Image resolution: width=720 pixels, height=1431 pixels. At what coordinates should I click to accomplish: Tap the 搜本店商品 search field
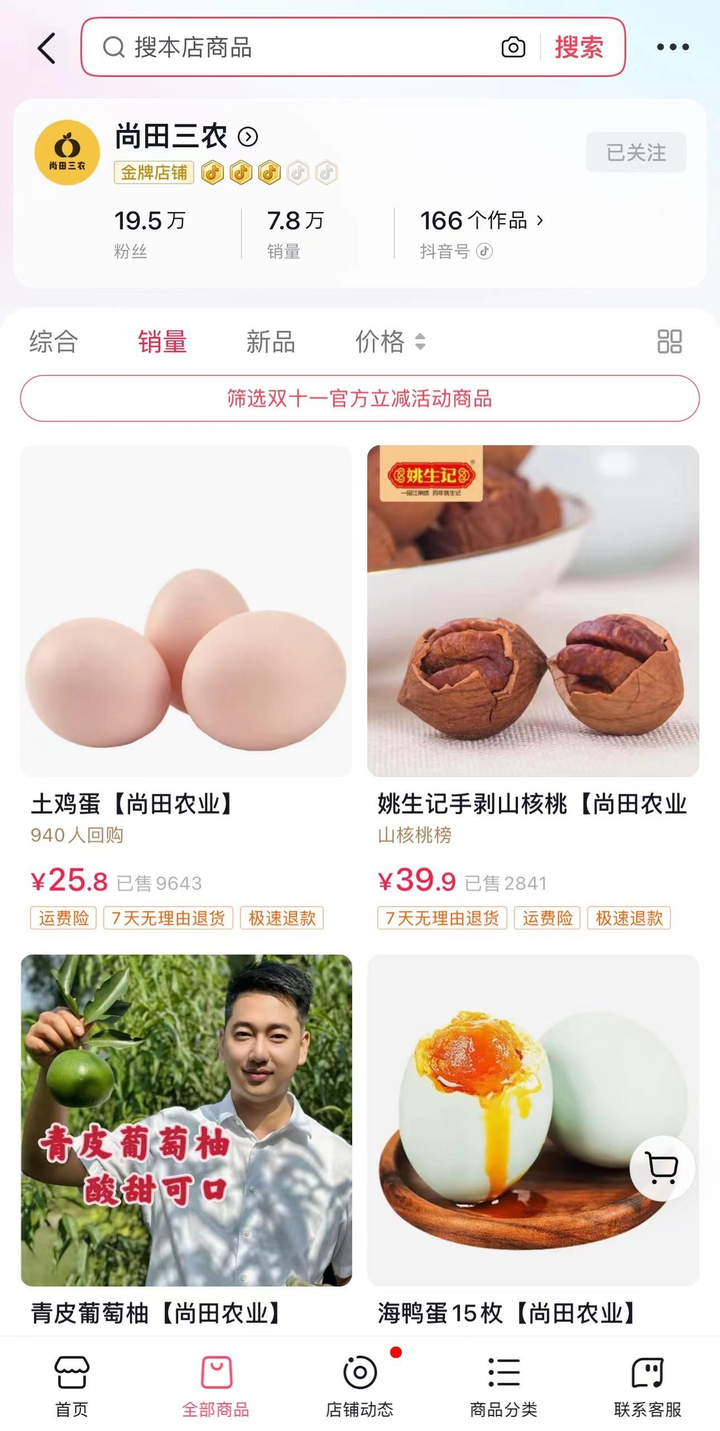tap(300, 47)
